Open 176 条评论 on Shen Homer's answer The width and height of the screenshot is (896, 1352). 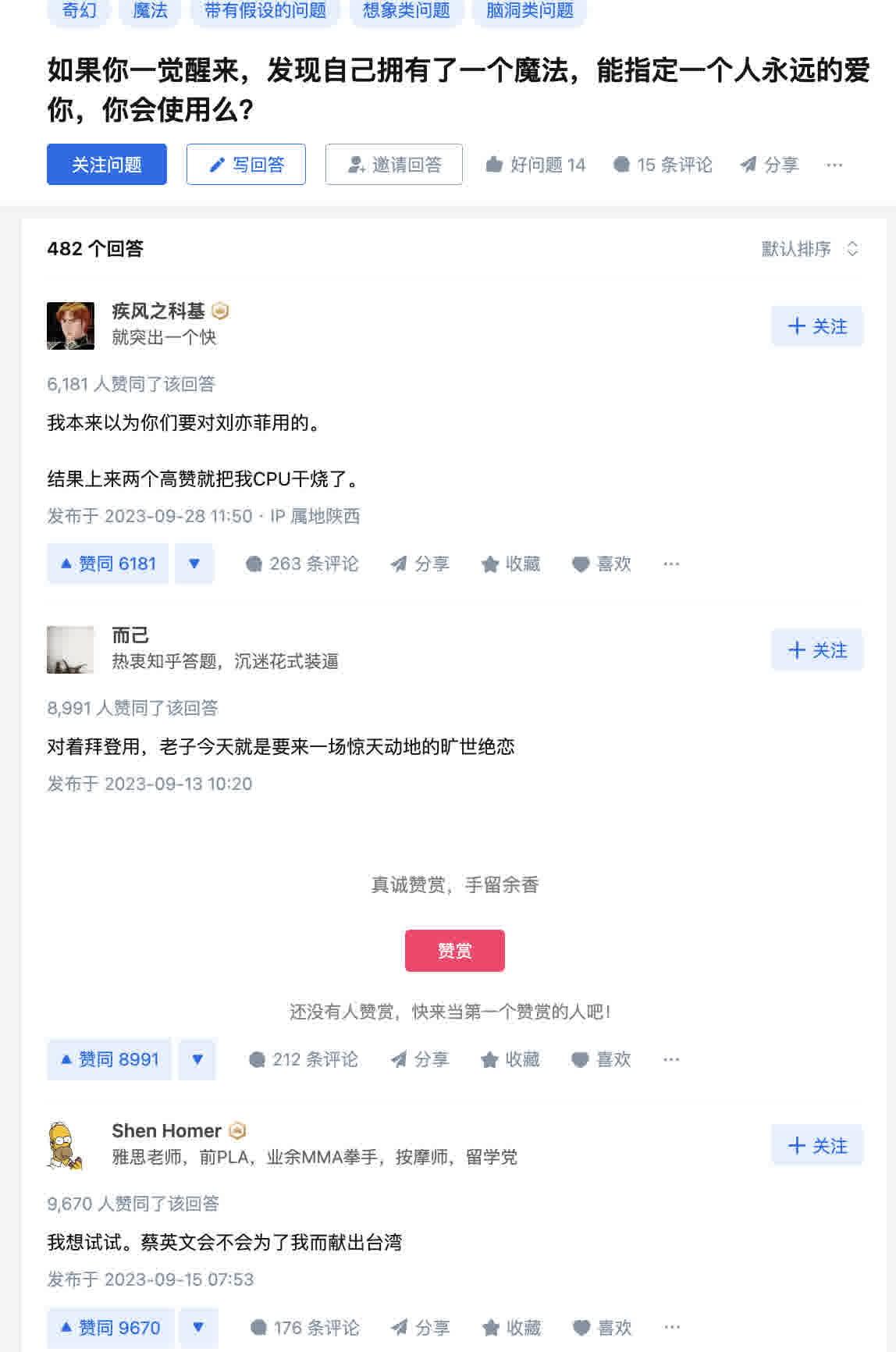coord(305,1328)
